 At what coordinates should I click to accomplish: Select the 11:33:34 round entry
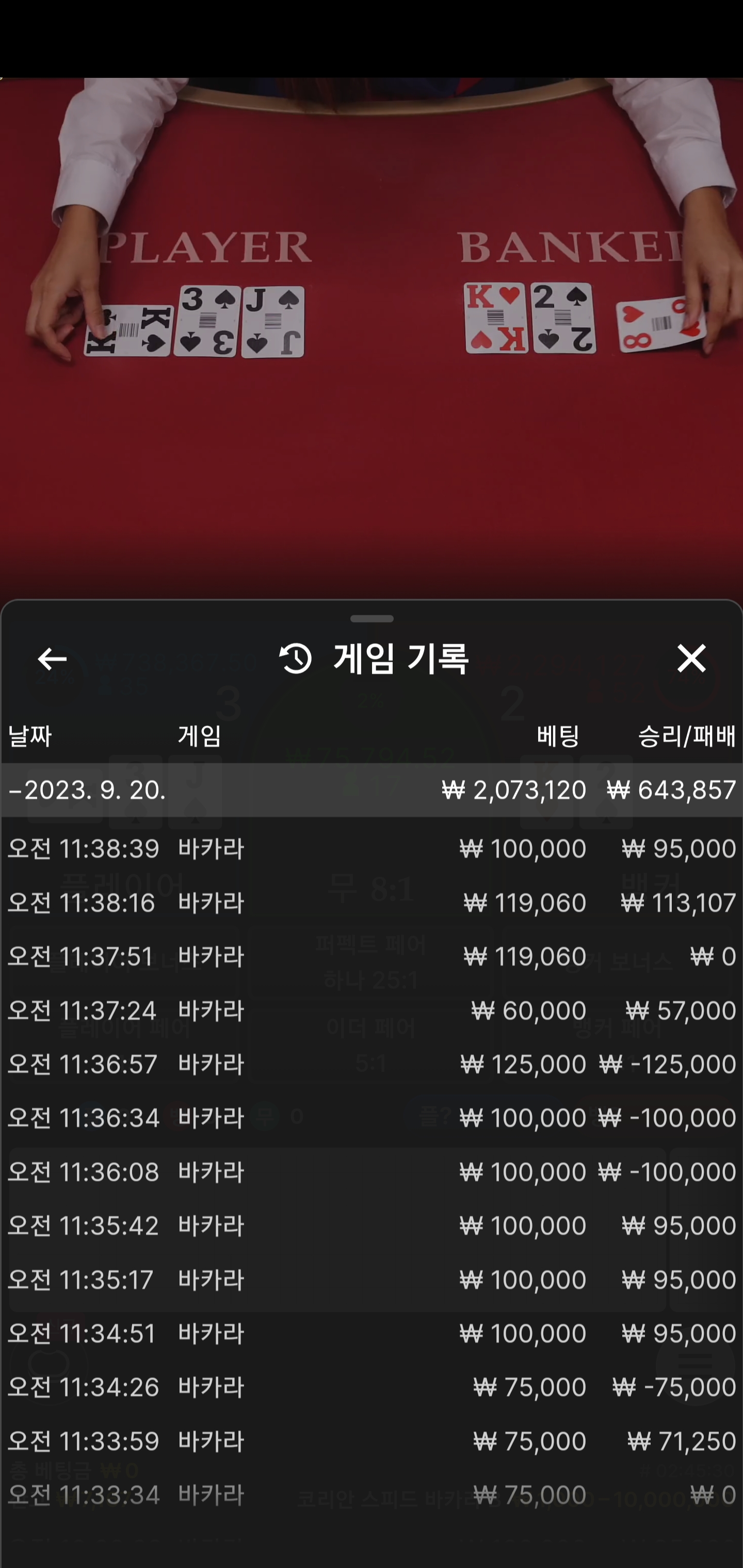(372, 1494)
